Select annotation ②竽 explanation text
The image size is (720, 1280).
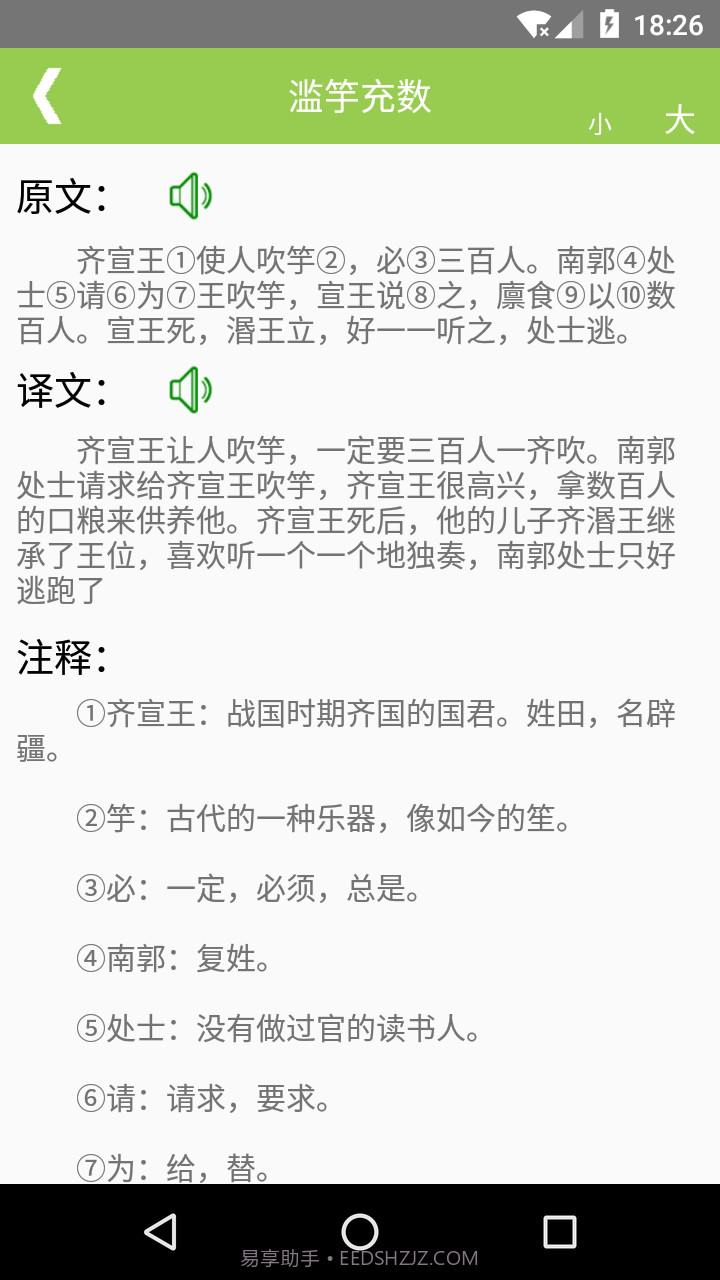[330, 818]
